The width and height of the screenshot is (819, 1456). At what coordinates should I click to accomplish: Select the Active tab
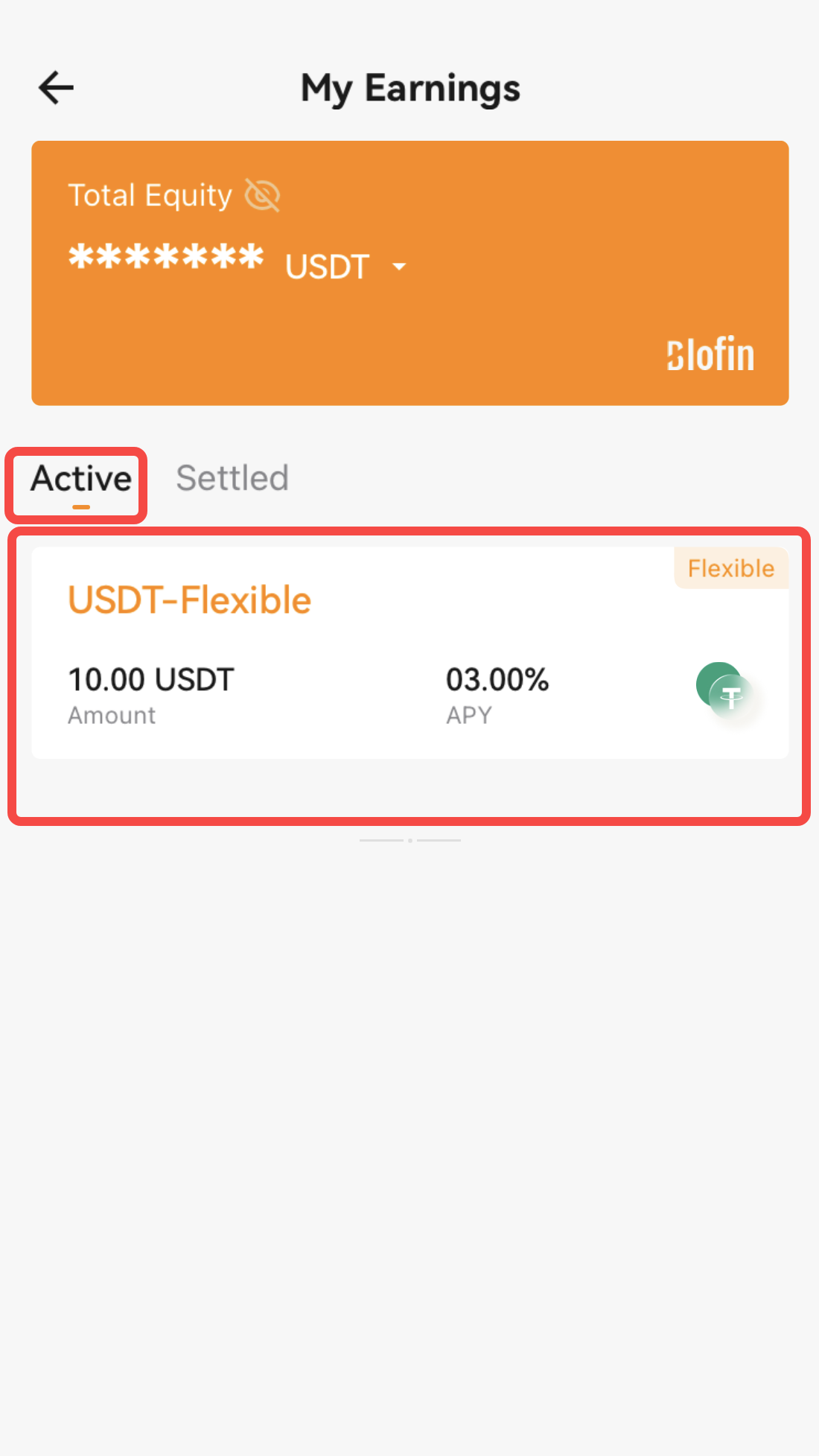tap(81, 479)
